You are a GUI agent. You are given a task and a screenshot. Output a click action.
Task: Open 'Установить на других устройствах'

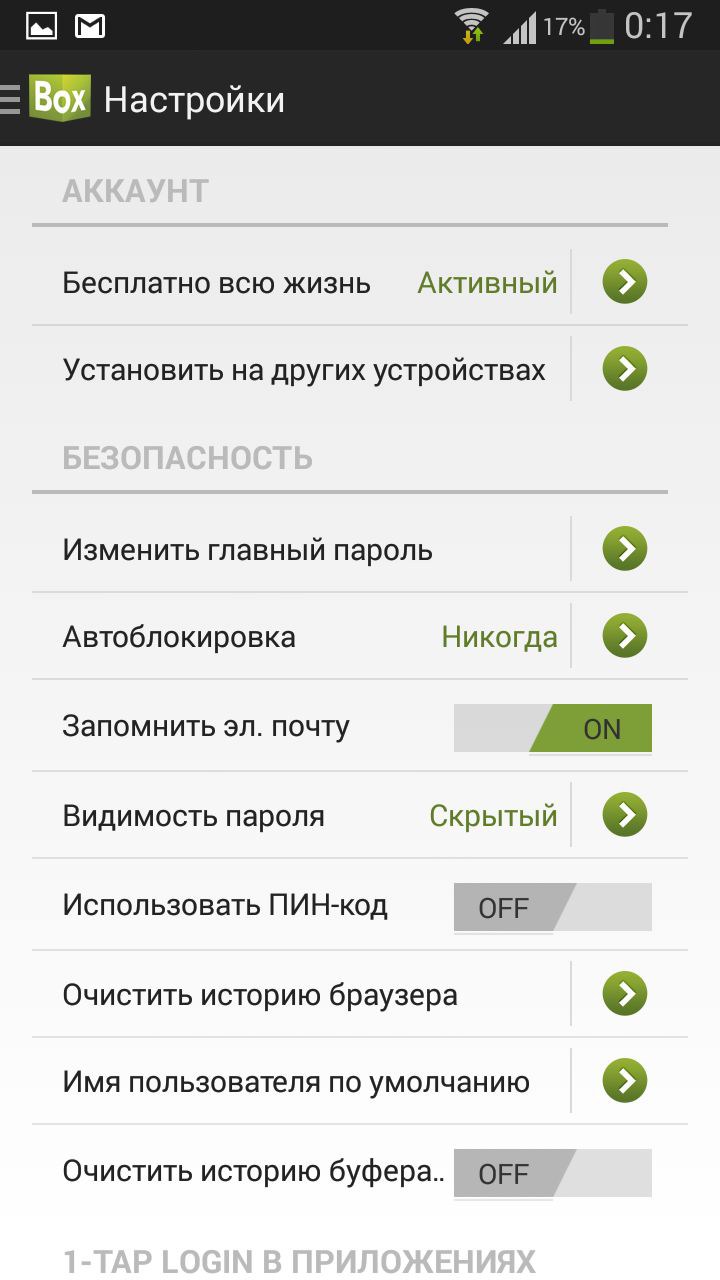point(625,369)
